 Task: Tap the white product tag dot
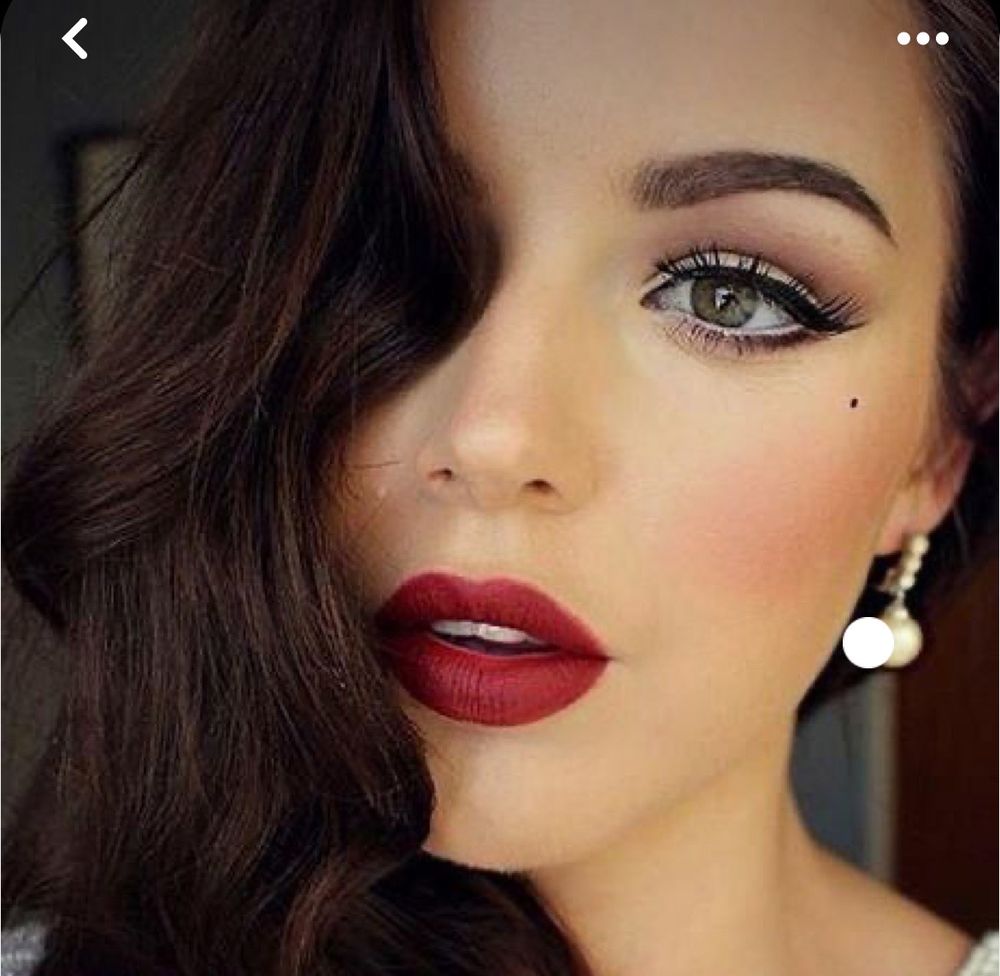coord(867,642)
